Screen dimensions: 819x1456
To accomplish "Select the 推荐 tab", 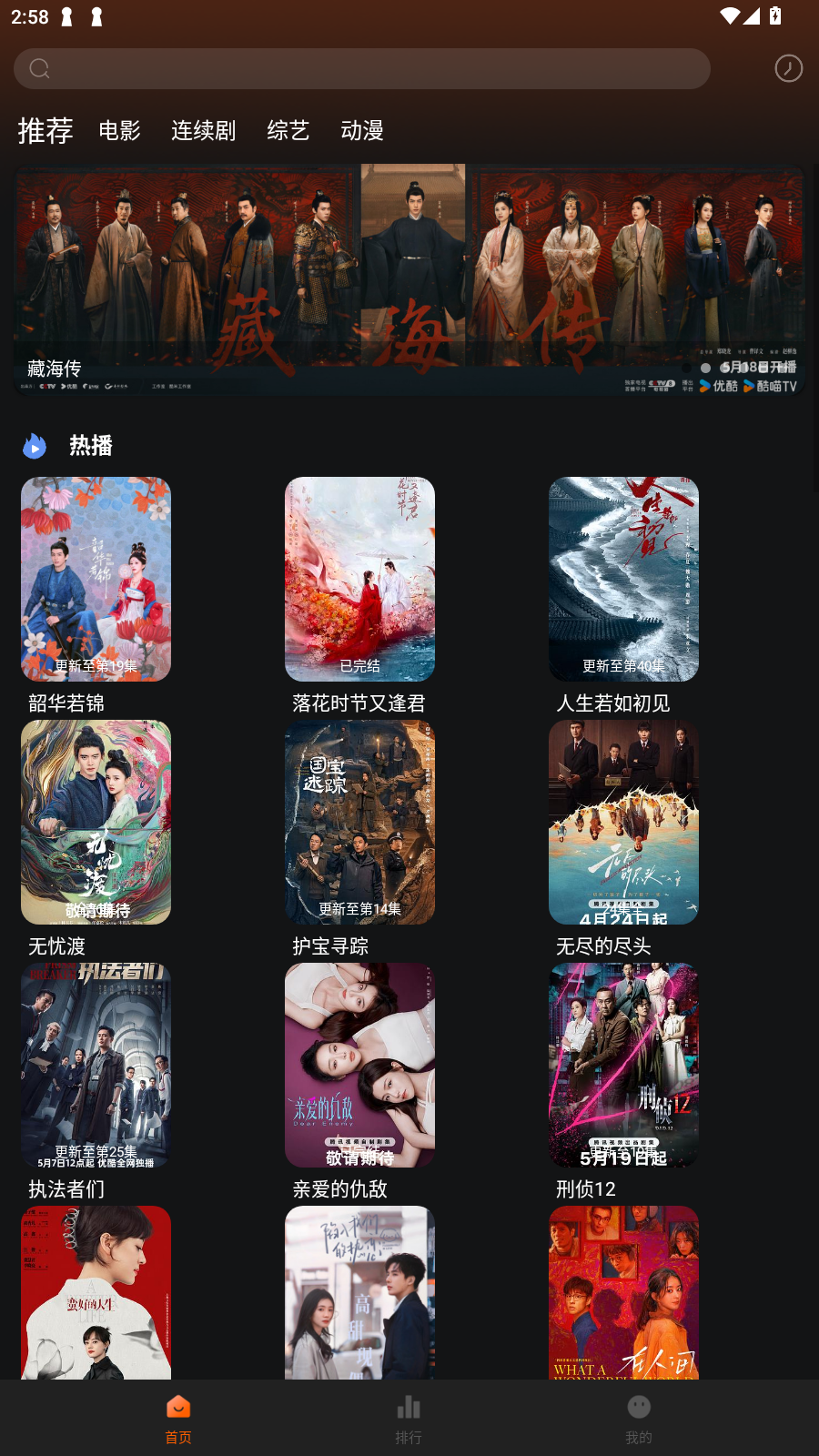I will [45, 130].
